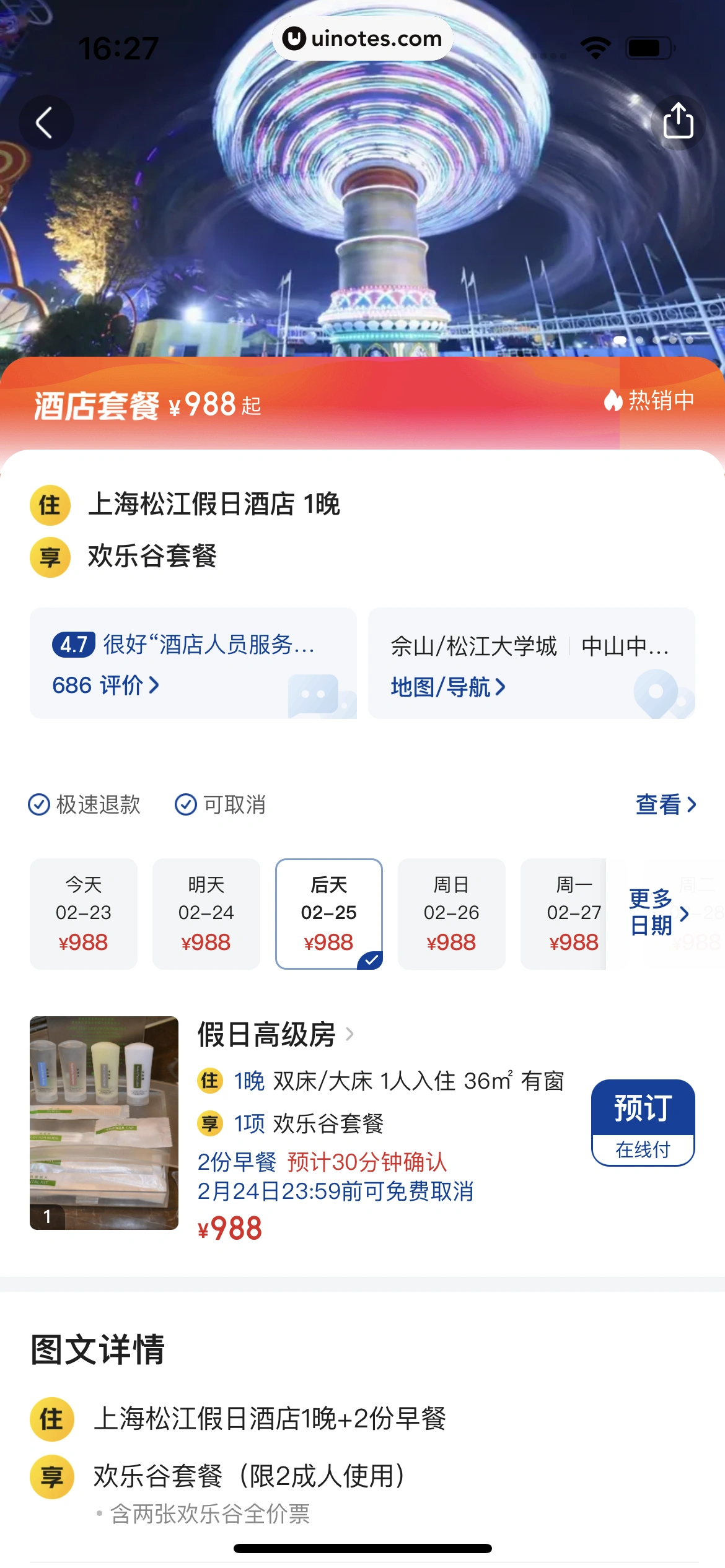Select the 周日 02-26 date
This screenshot has width=725, height=1568.
click(x=452, y=913)
